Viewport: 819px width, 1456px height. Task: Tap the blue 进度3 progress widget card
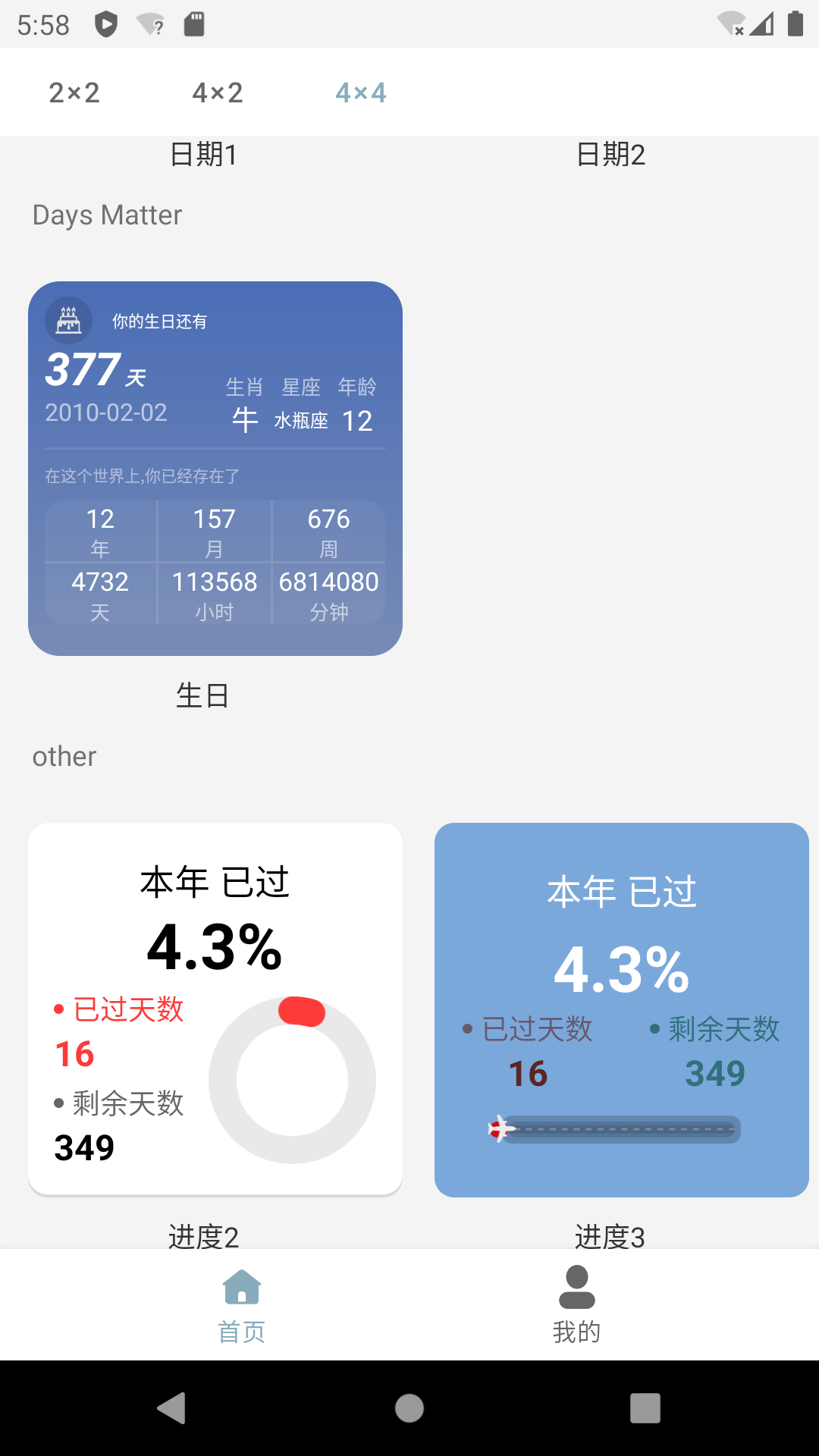[622, 1009]
